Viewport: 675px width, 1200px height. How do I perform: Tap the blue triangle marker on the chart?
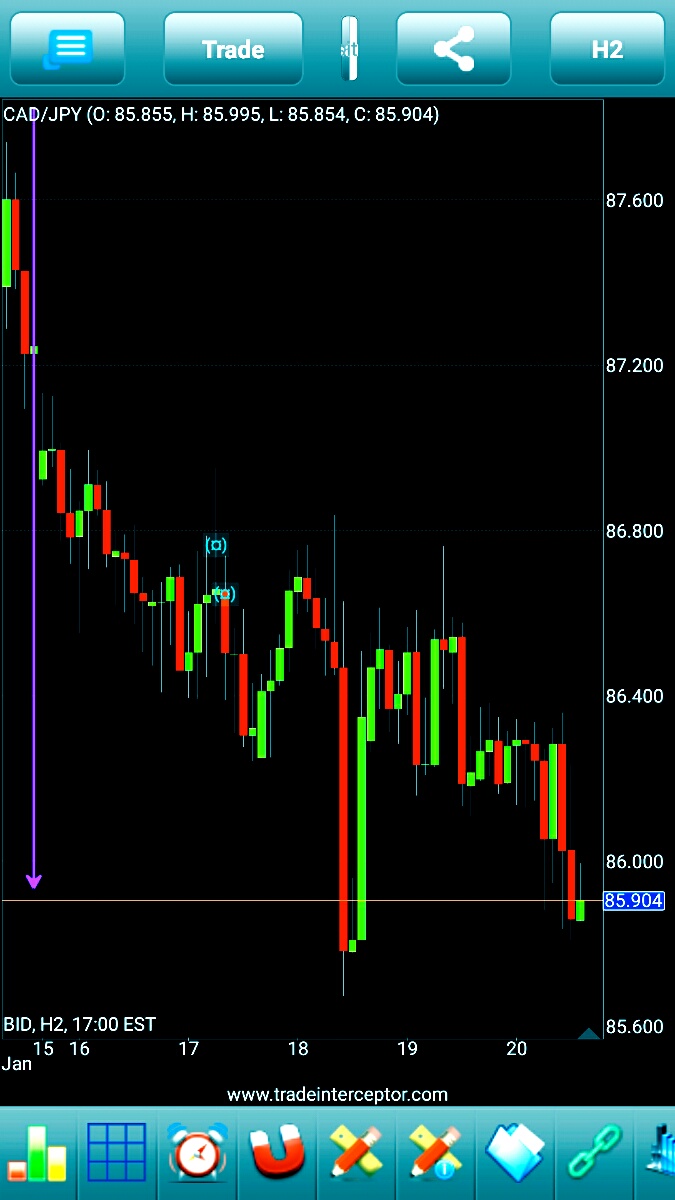point(589,1033)
